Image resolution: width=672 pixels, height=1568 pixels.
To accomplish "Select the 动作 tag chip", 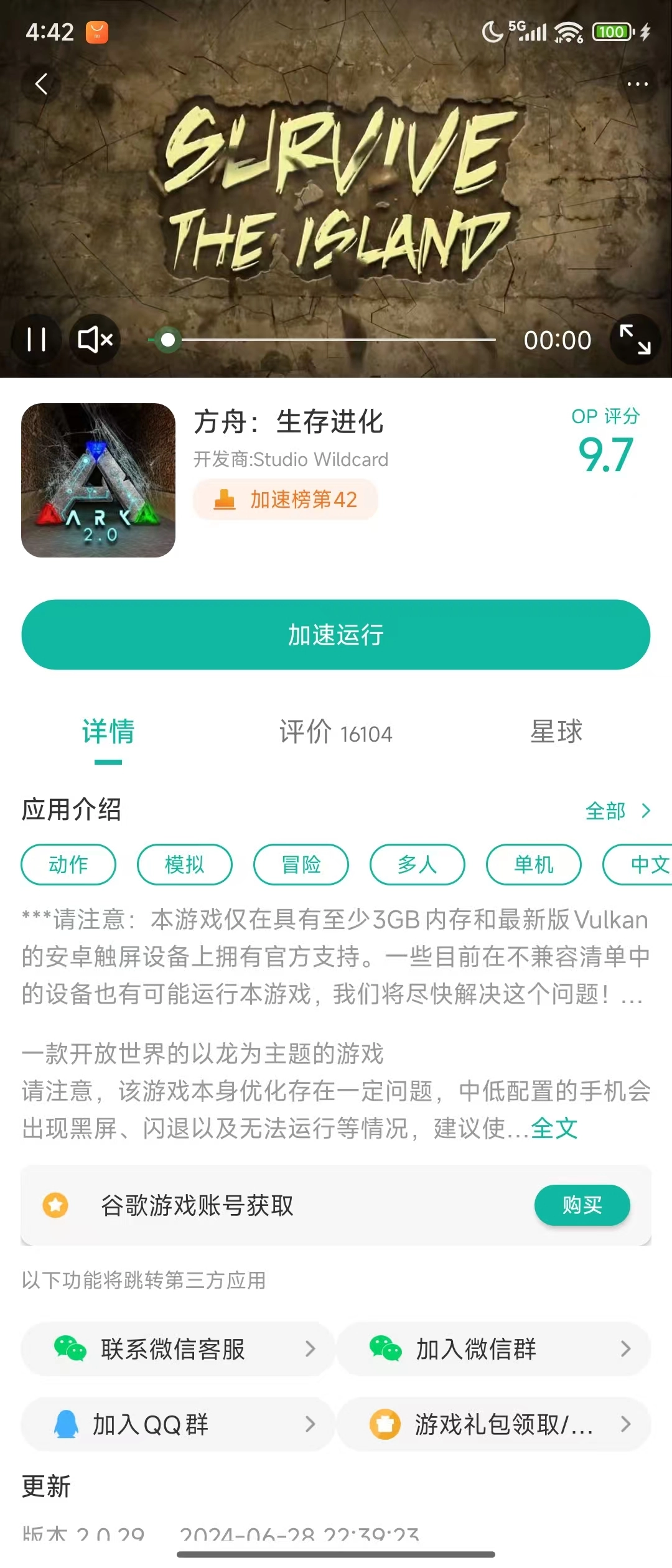I will (x=68, y=864).
